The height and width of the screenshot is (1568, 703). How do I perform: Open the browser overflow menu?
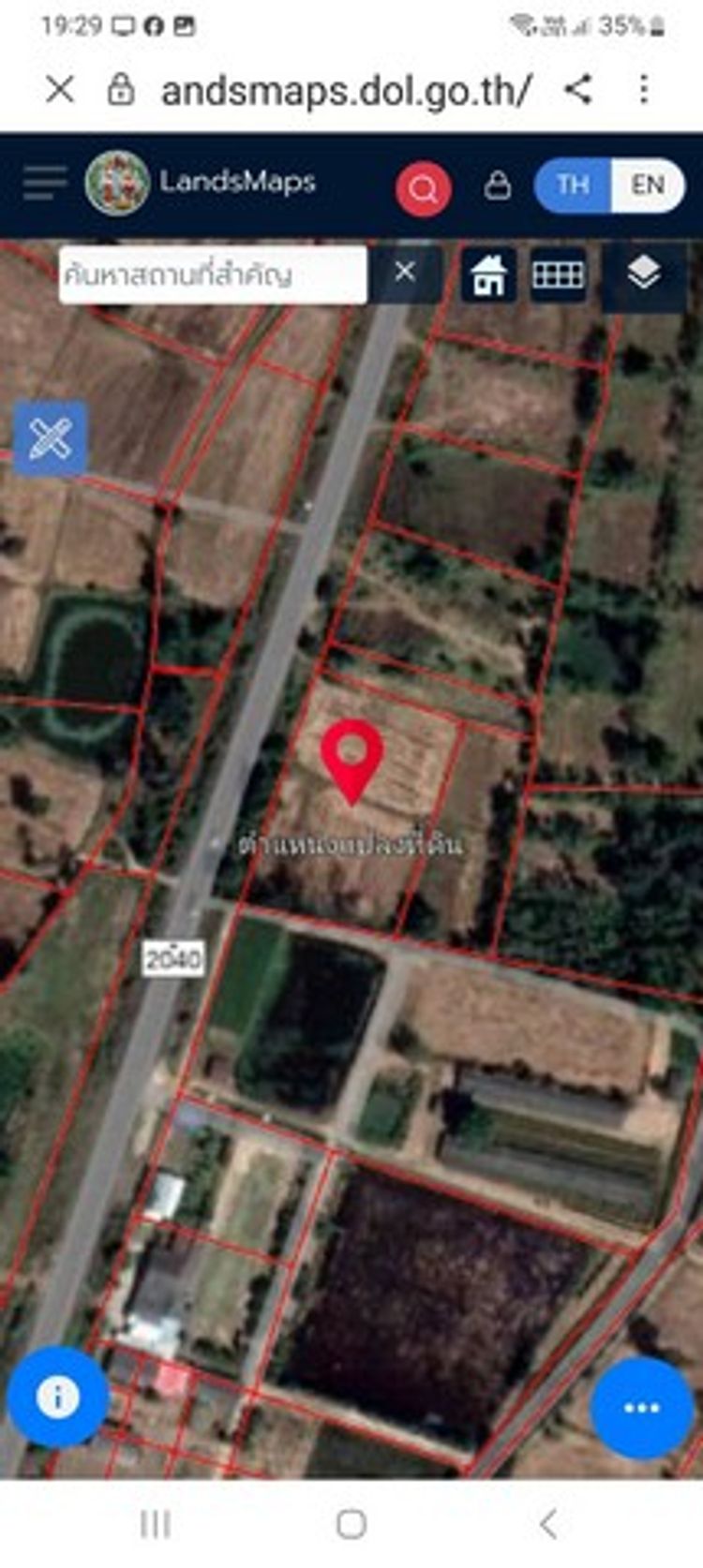point(644,90)
